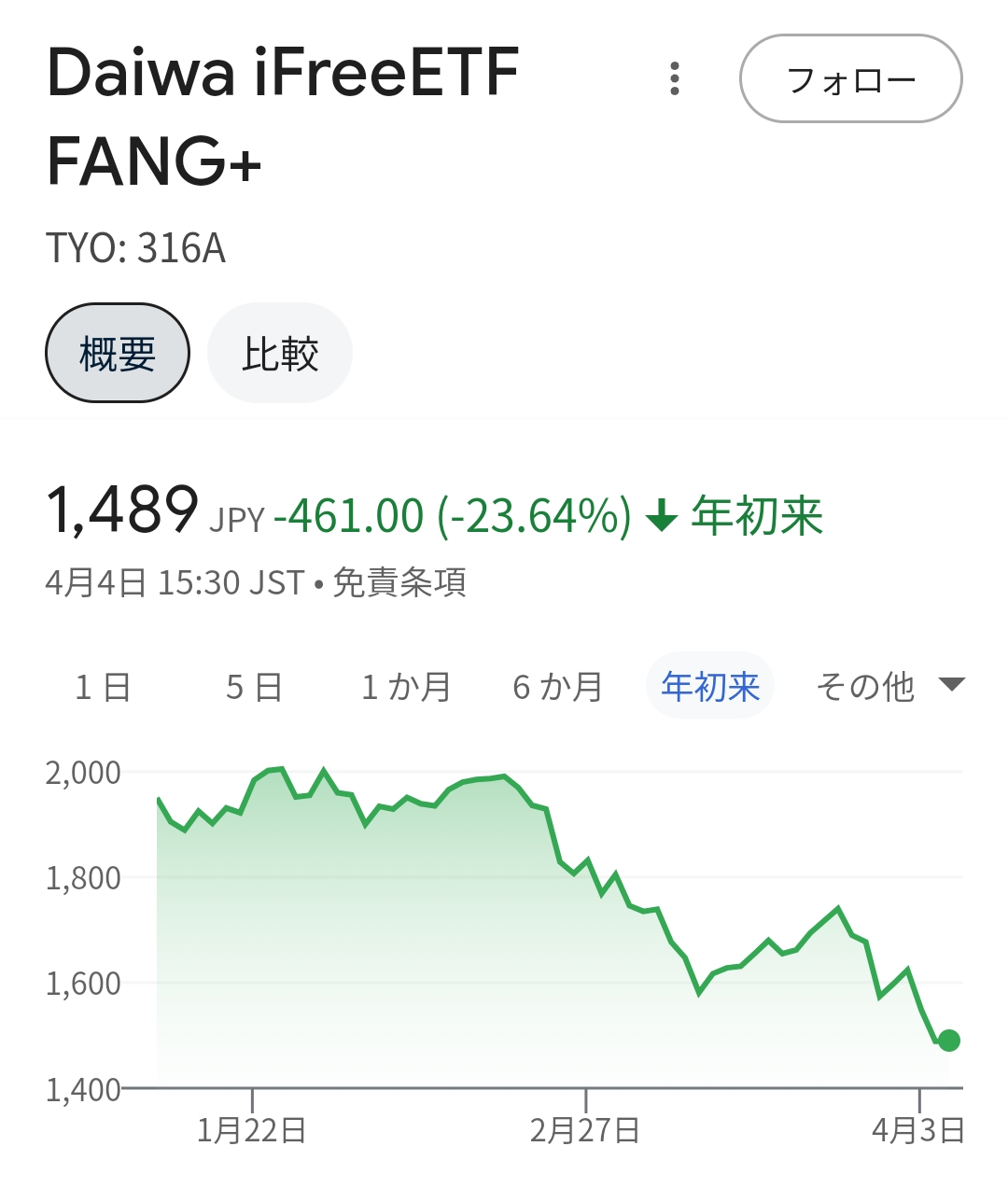This screenshot has height=1188, width=1008.
Task: Select the 1か月 time range
Action: pyautogui.click(x=406, y=687)
